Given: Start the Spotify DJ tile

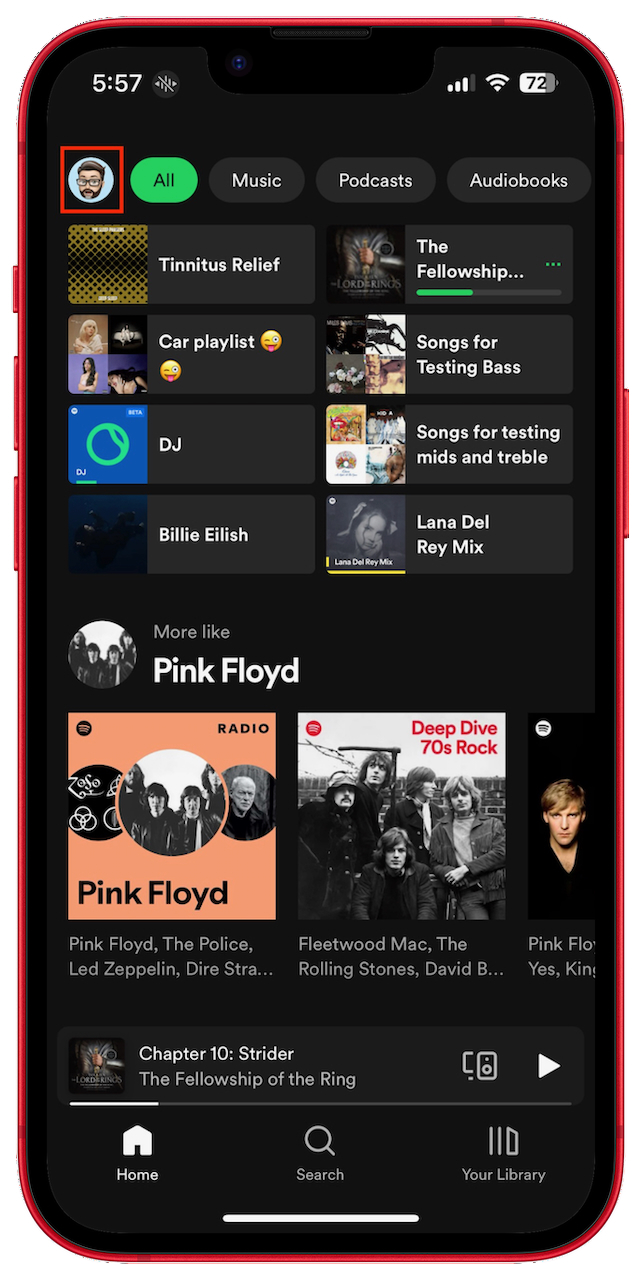Looking at the screenshot, I should coord(191,444).
